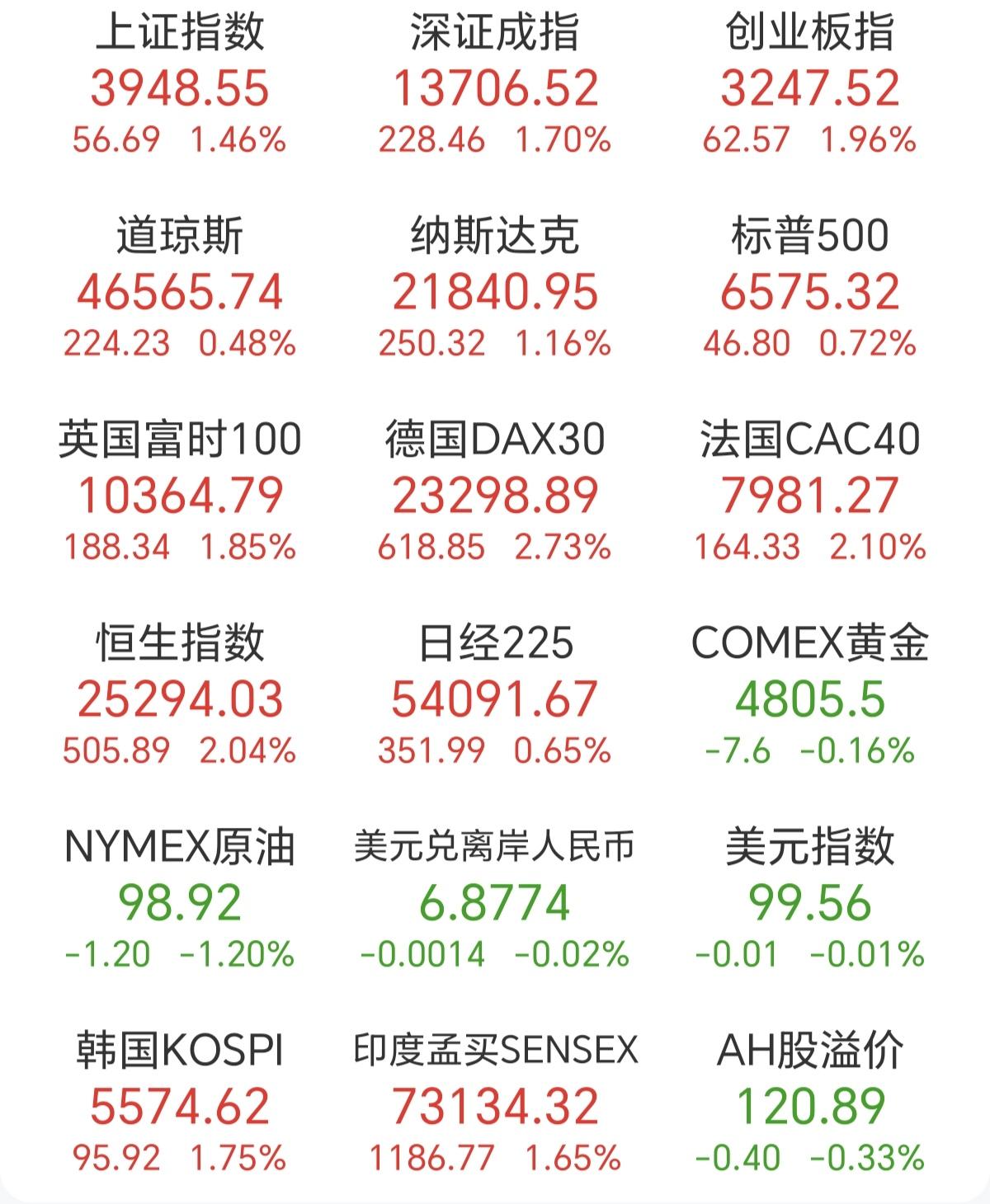View 纳斯达克 index details

pyautogui.click(x=495, y=289)
